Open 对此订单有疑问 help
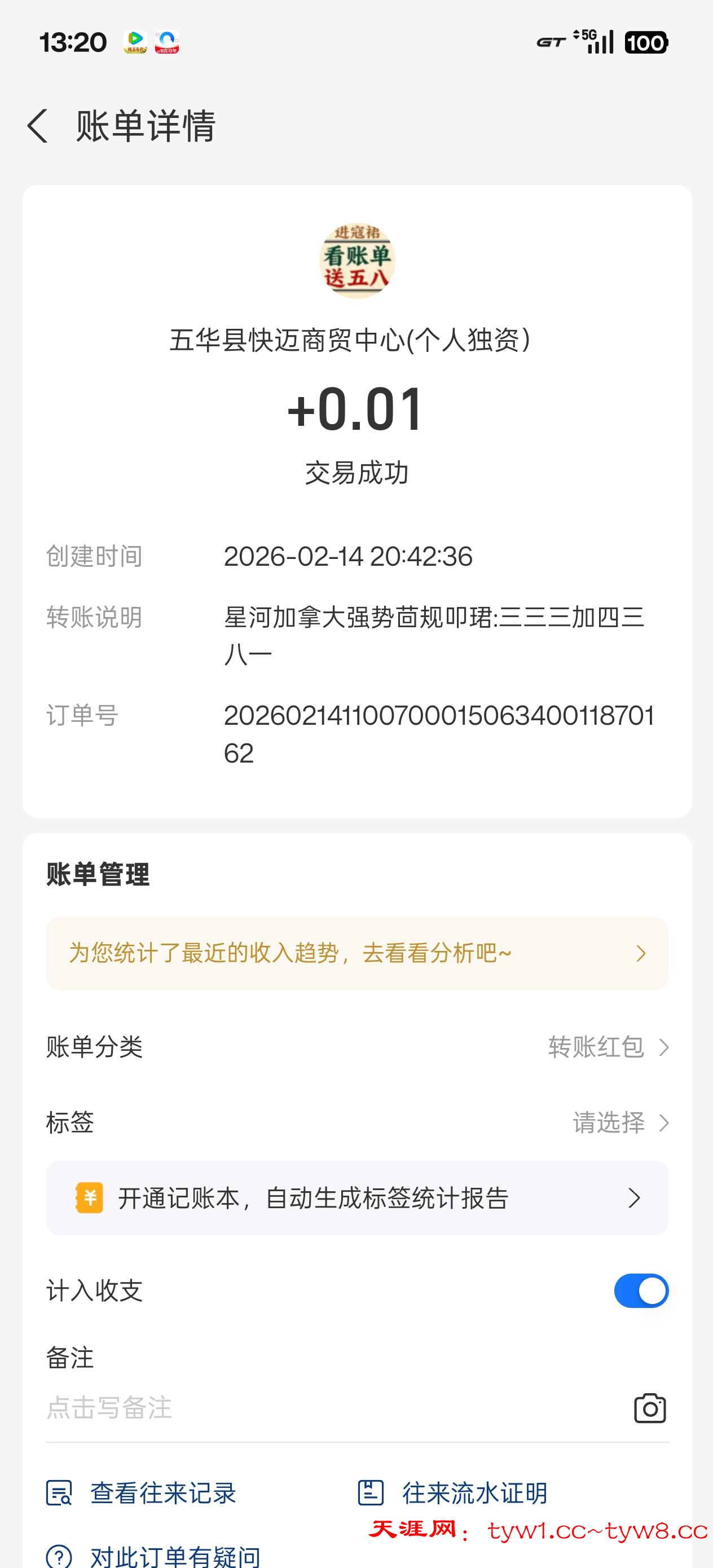 (x=153, y=1556)
